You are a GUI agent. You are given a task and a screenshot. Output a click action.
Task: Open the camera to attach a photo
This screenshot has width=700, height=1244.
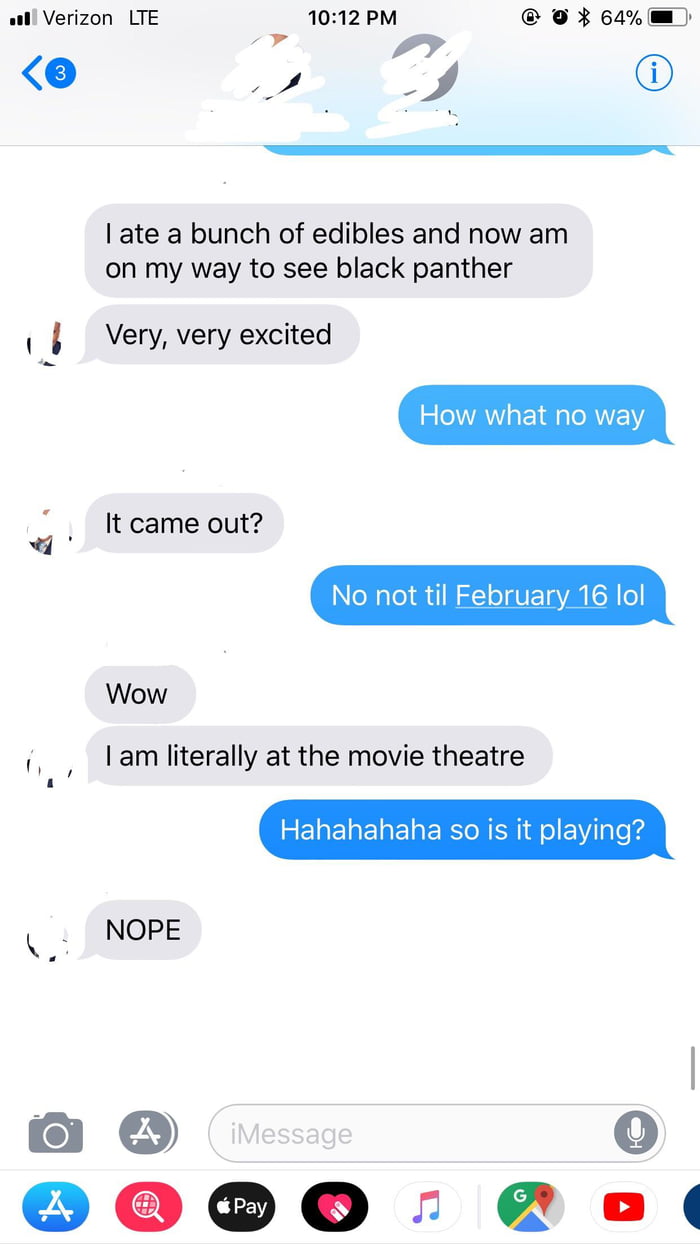click(55, 1133)
